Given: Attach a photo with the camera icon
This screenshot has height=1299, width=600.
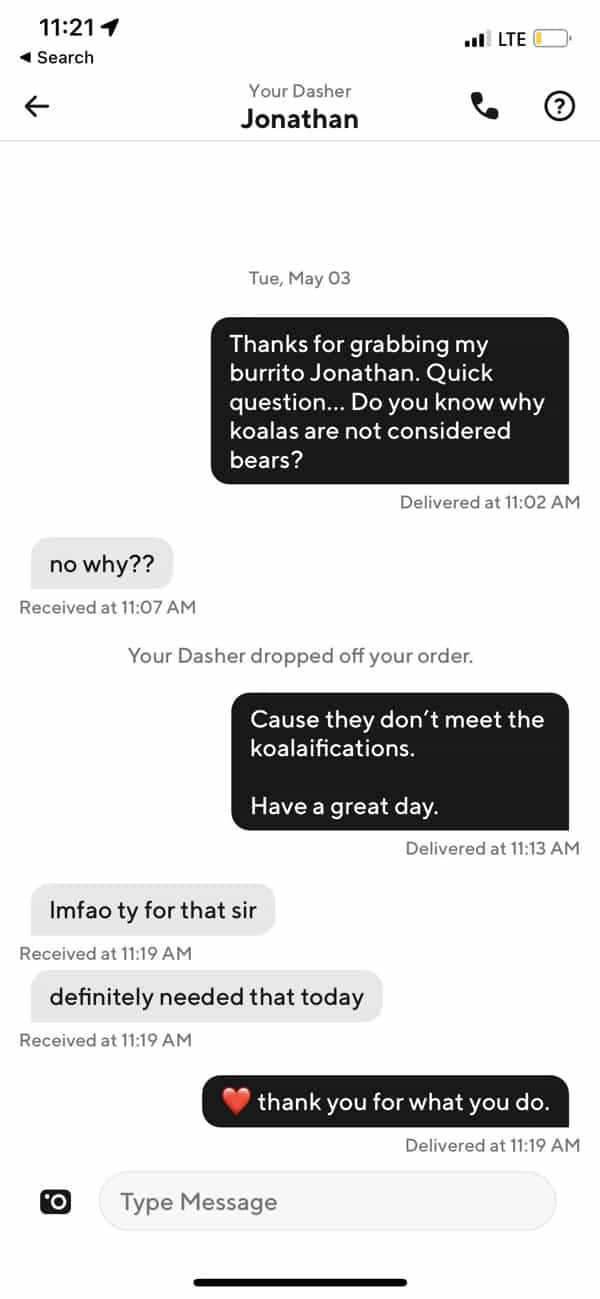Looking at the screenshot, I should pyautogui.click(x=55, y=1202).
